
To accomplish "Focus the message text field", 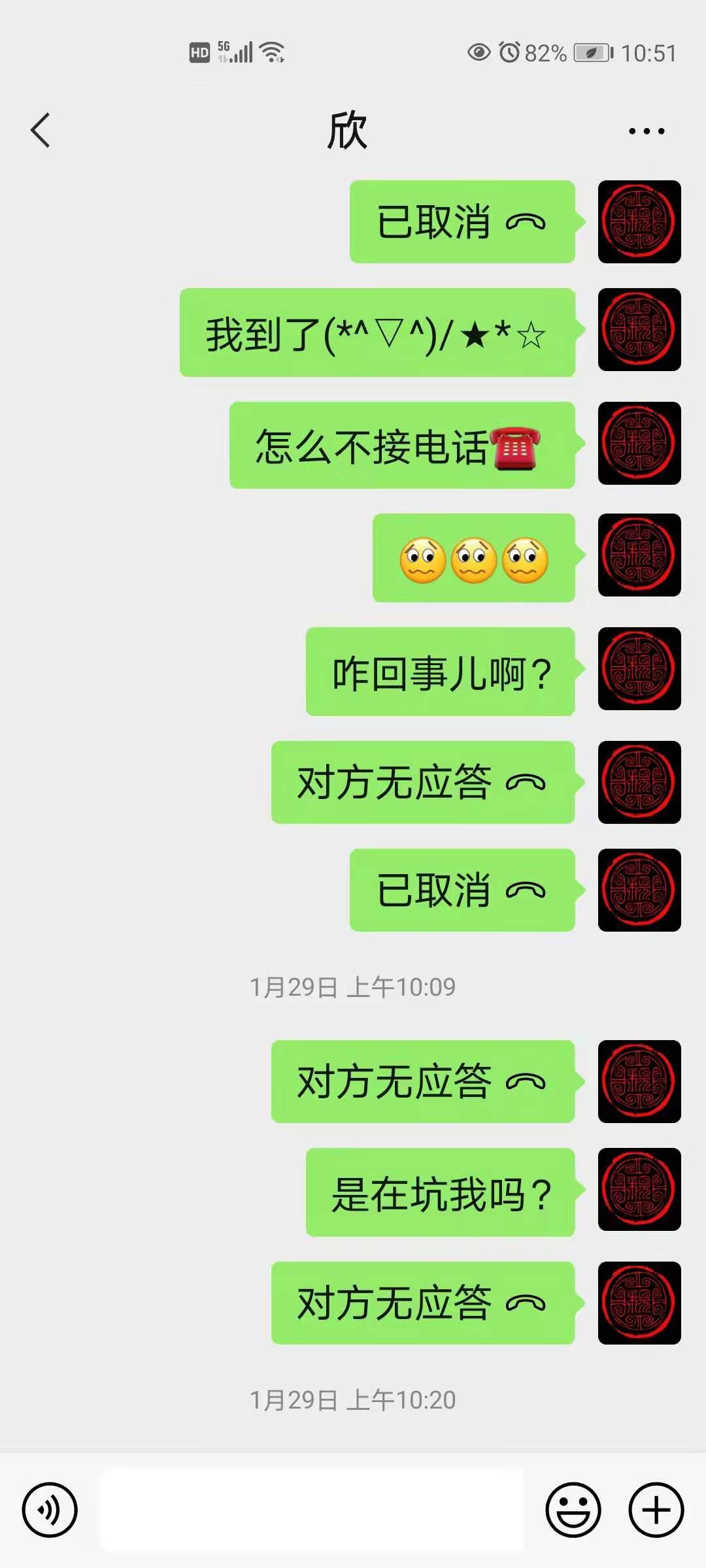I will click(312, 1510).
